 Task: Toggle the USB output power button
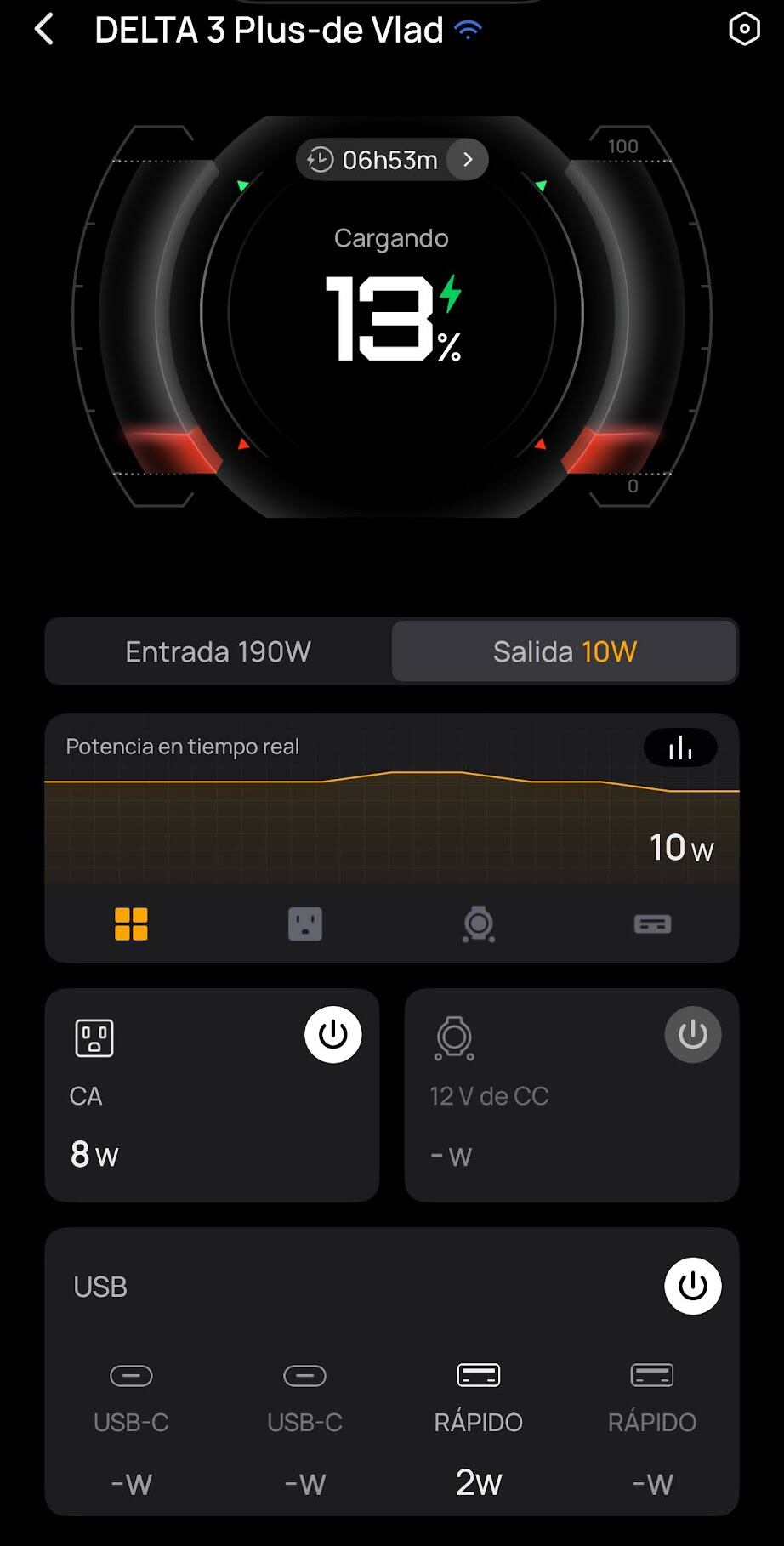click(692, 1286)
